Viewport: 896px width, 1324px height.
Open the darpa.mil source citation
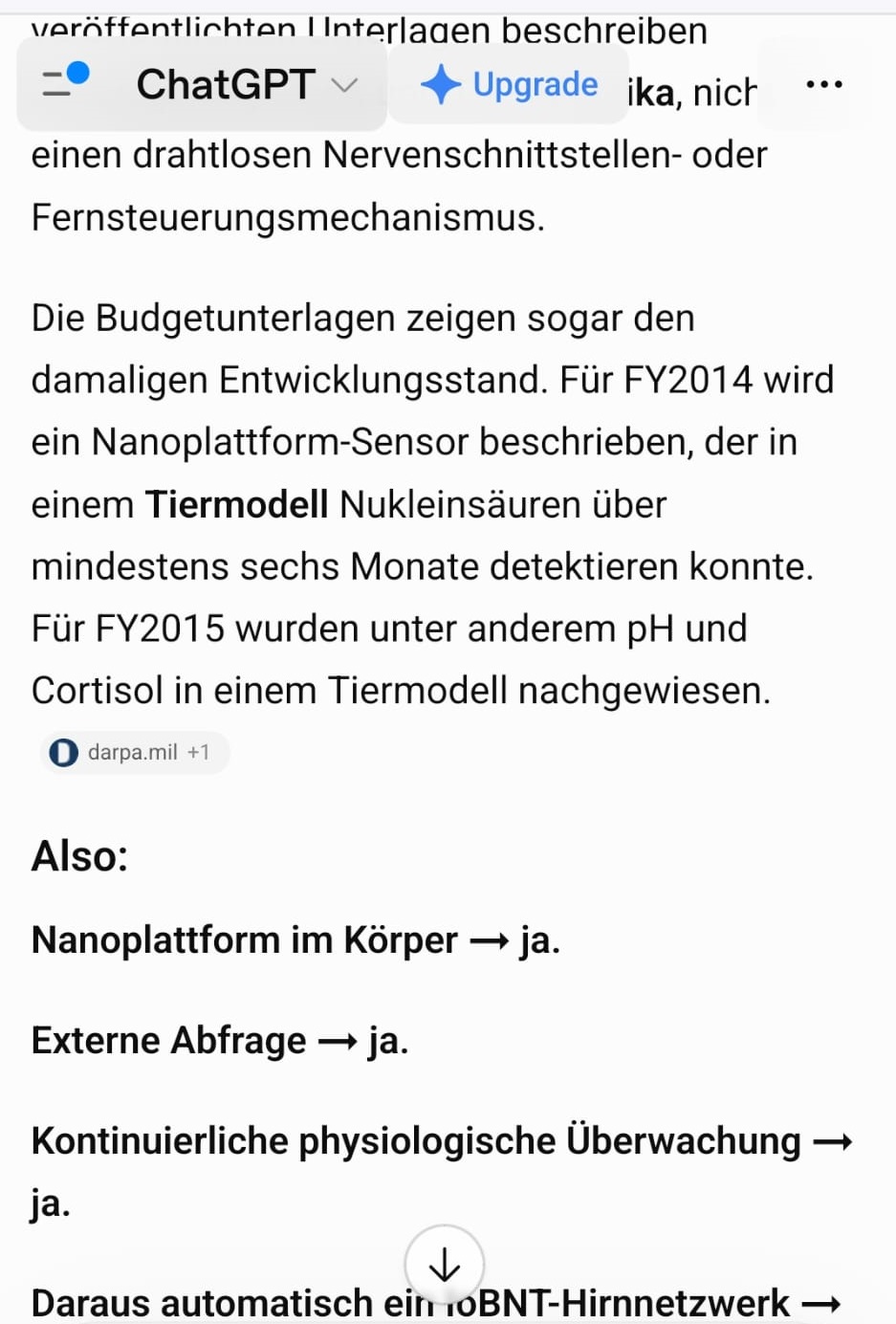pyautogui.click(x=134, y=752)
